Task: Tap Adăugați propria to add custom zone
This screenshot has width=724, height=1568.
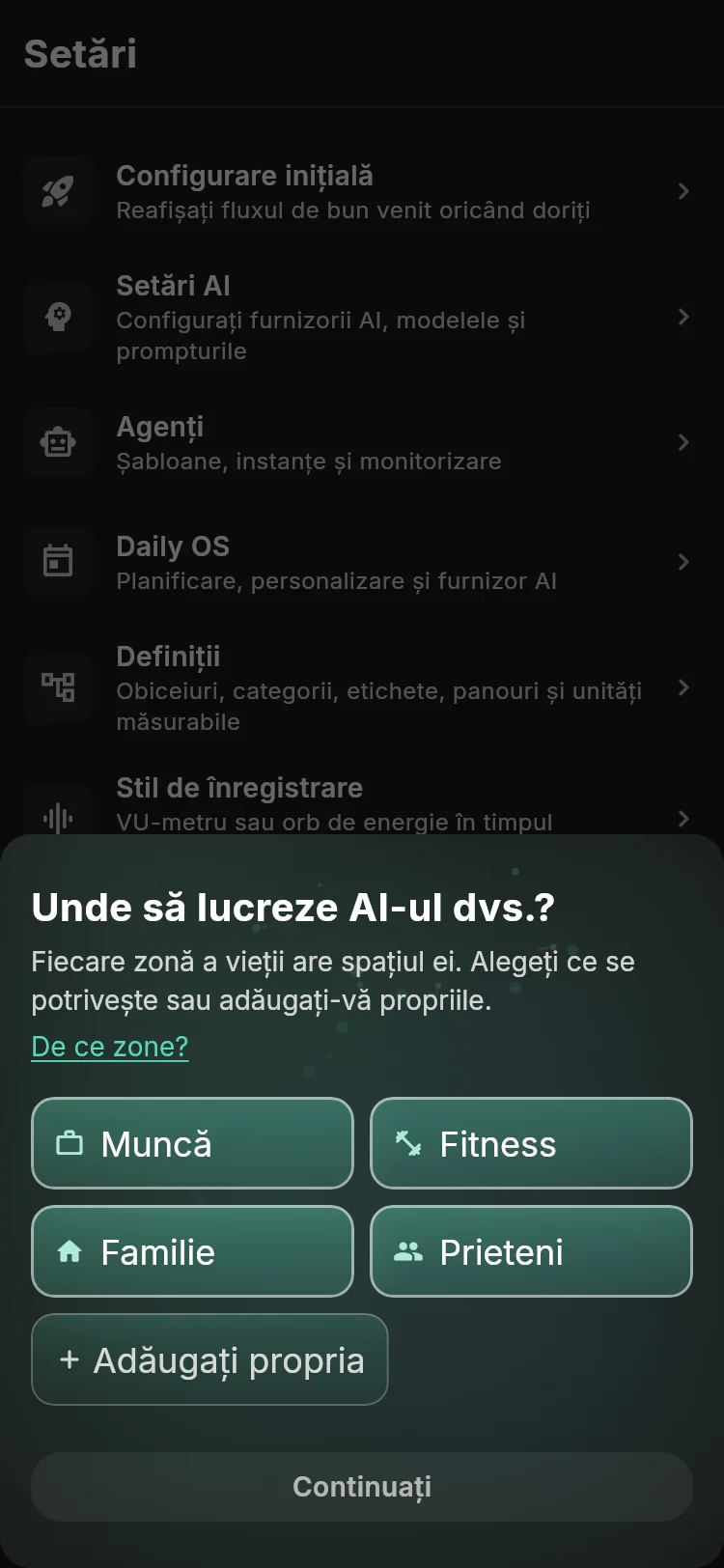Action: (209, 1359)
